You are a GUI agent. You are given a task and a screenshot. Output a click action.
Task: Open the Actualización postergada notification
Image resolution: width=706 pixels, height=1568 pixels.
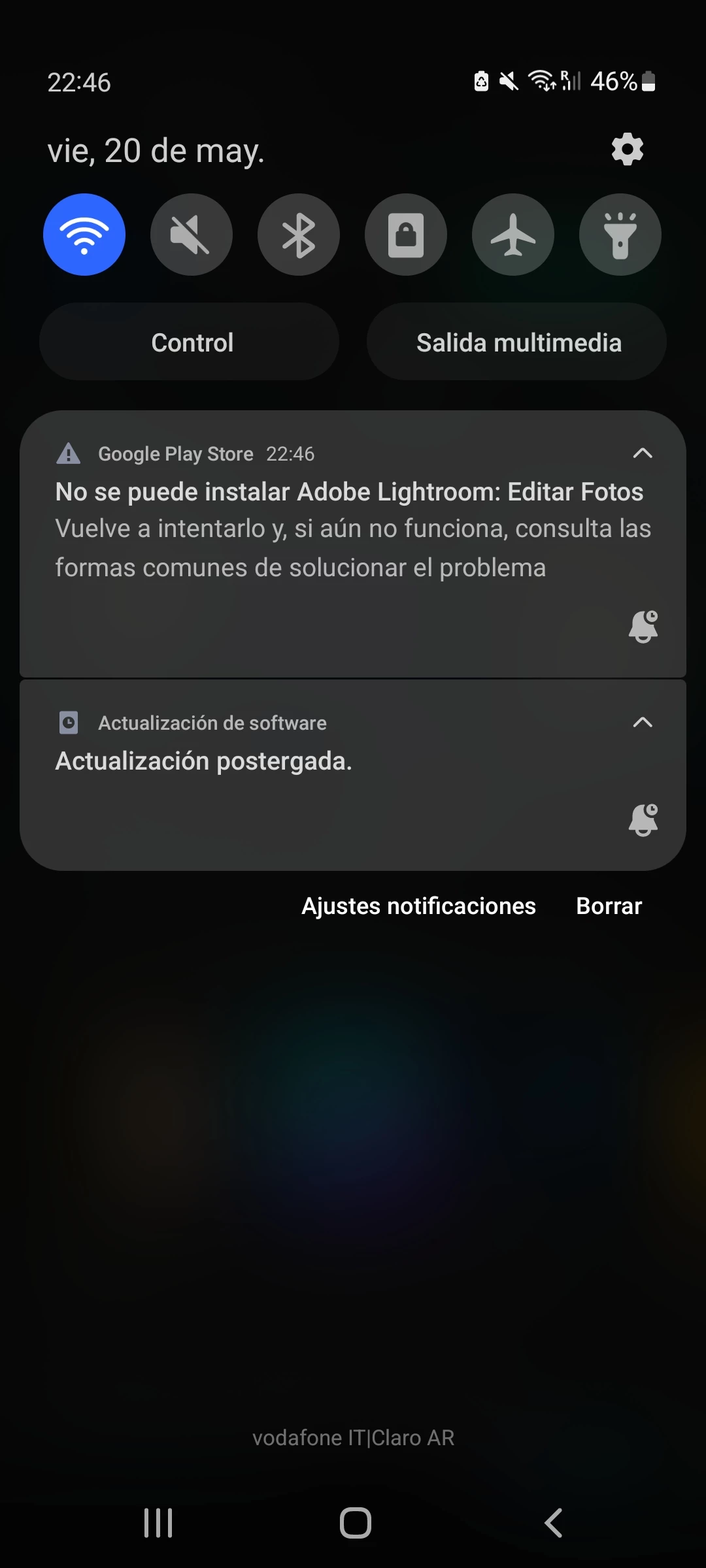tap(261, 762)
